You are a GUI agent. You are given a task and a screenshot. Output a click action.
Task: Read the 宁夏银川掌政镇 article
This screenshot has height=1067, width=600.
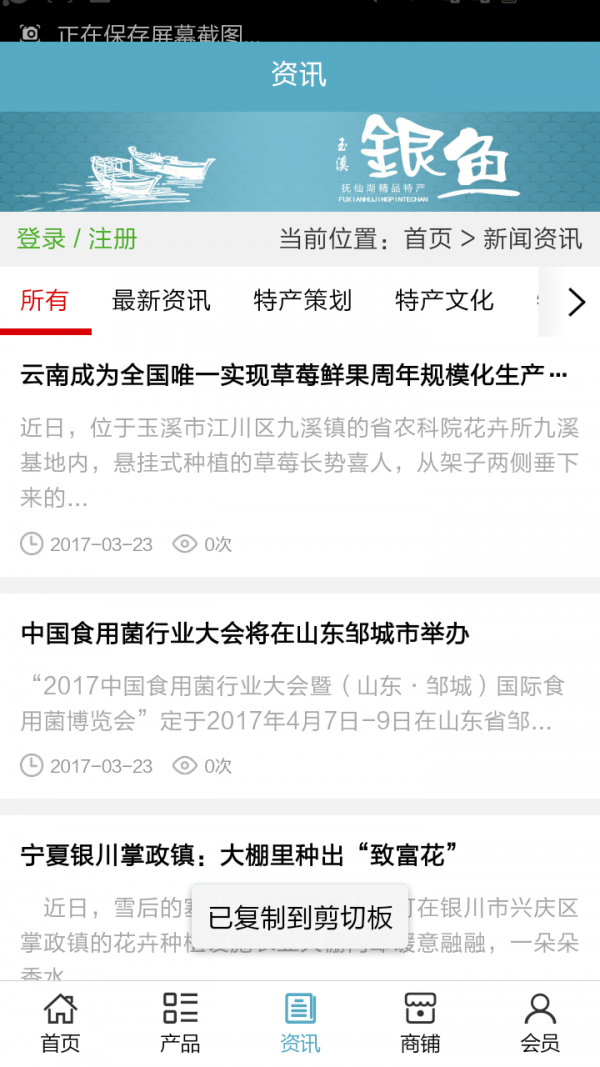point(240,855)
